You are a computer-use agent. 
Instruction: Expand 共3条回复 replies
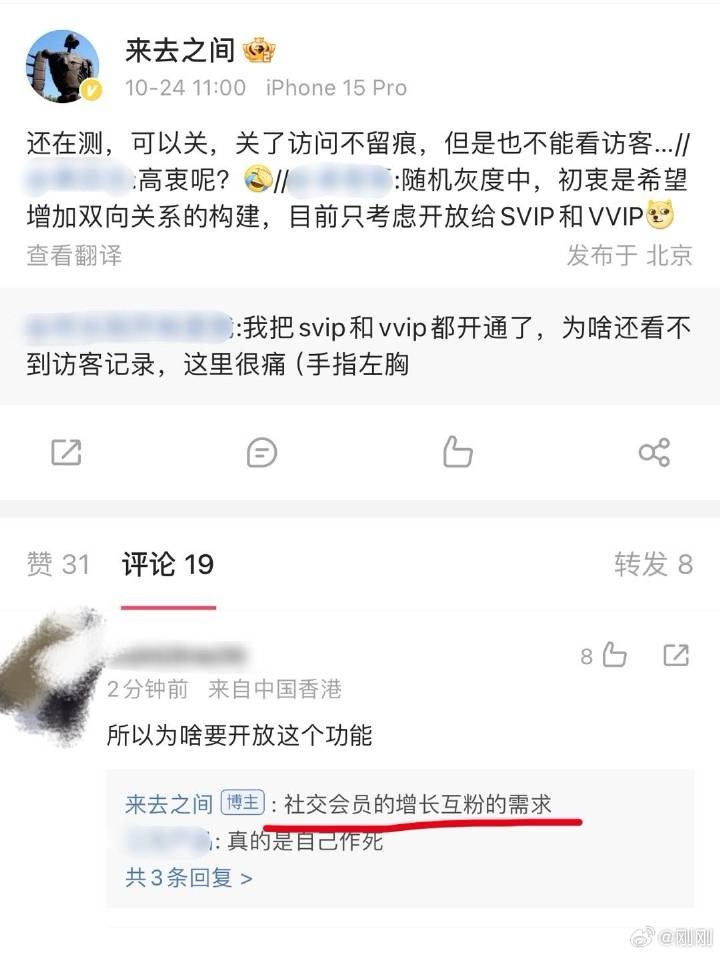click(189, 878)
